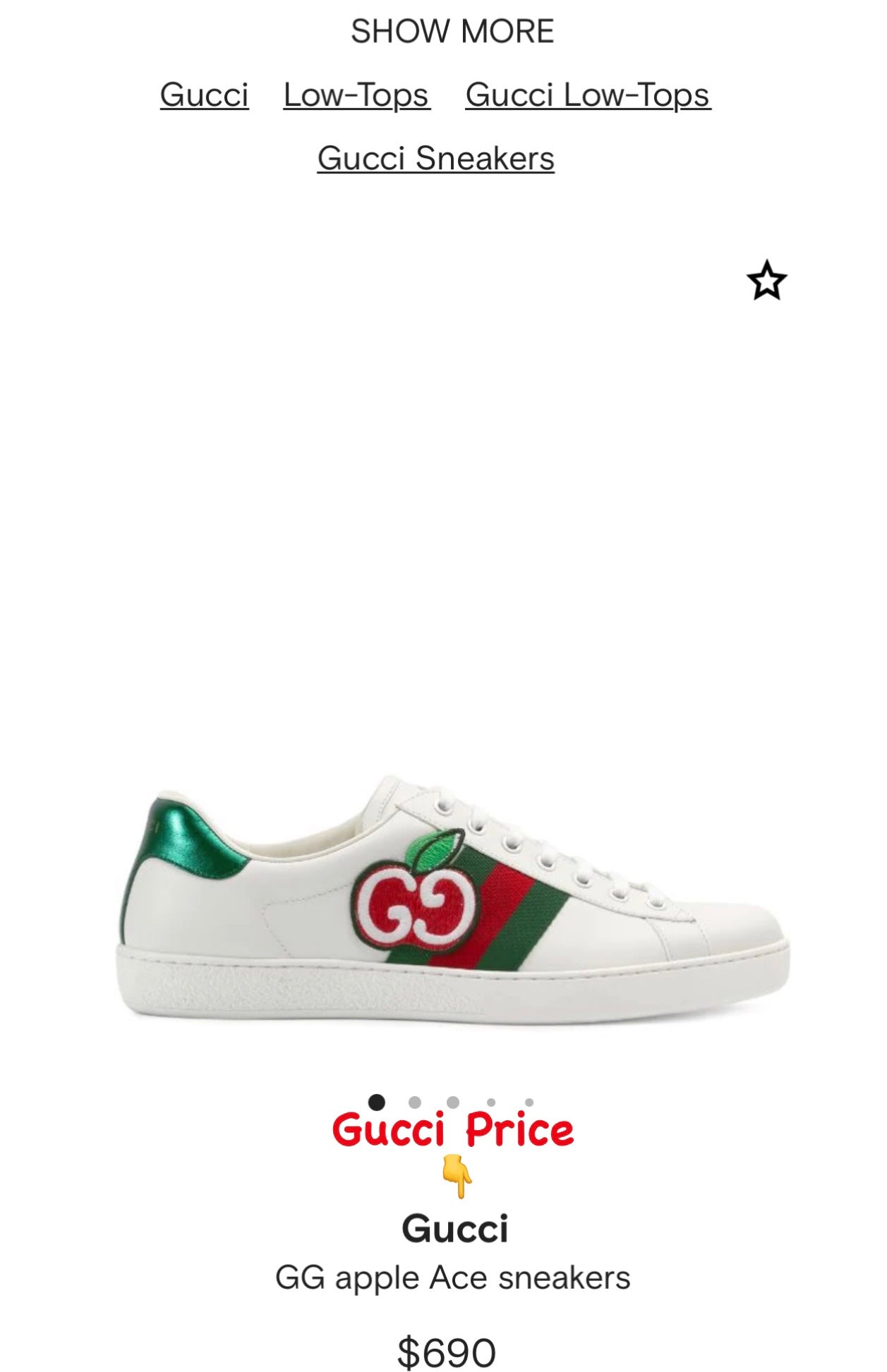Add the sneakers to wishlist with star
887x1372 pixels.
click(766, 281)
